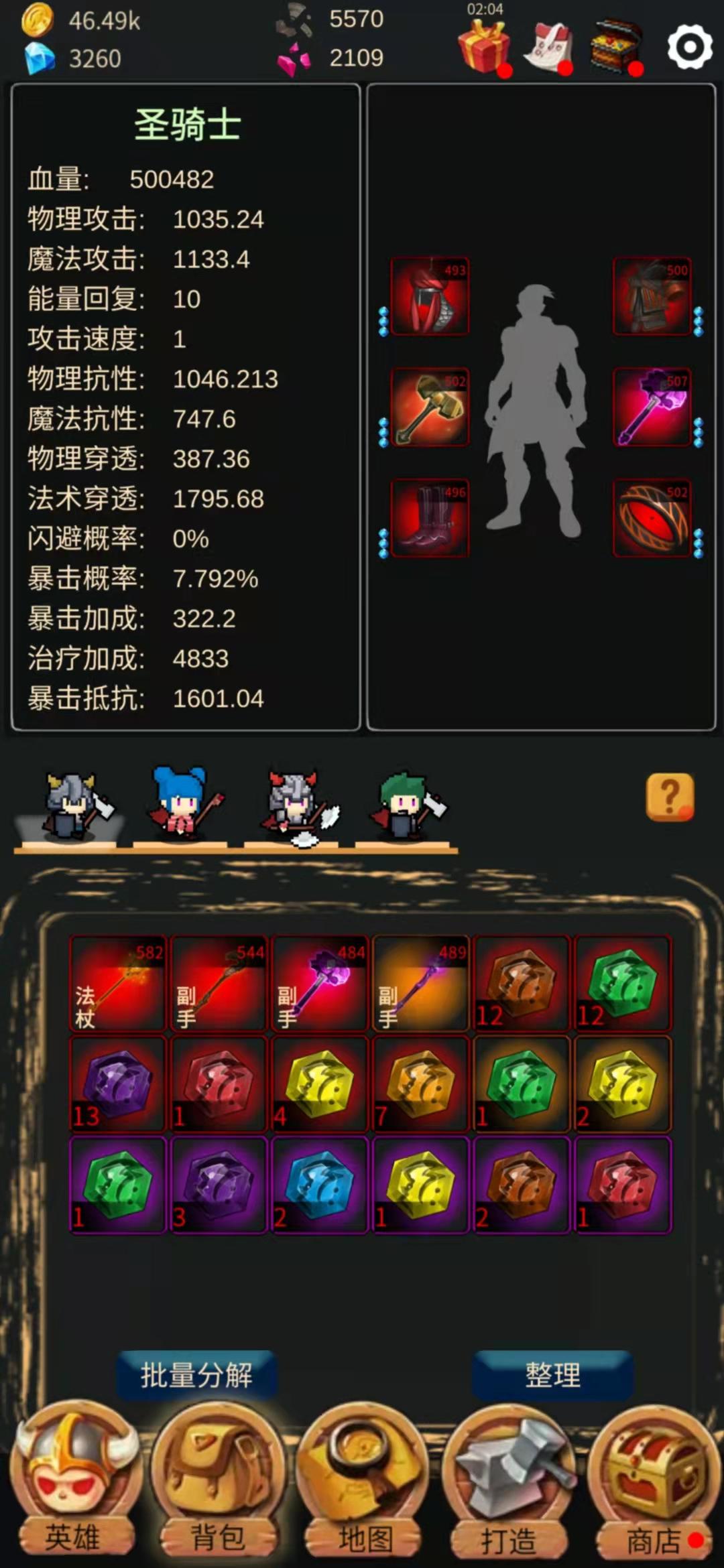
Task: Select the 副手 item level 544
Action: [219, 983]
